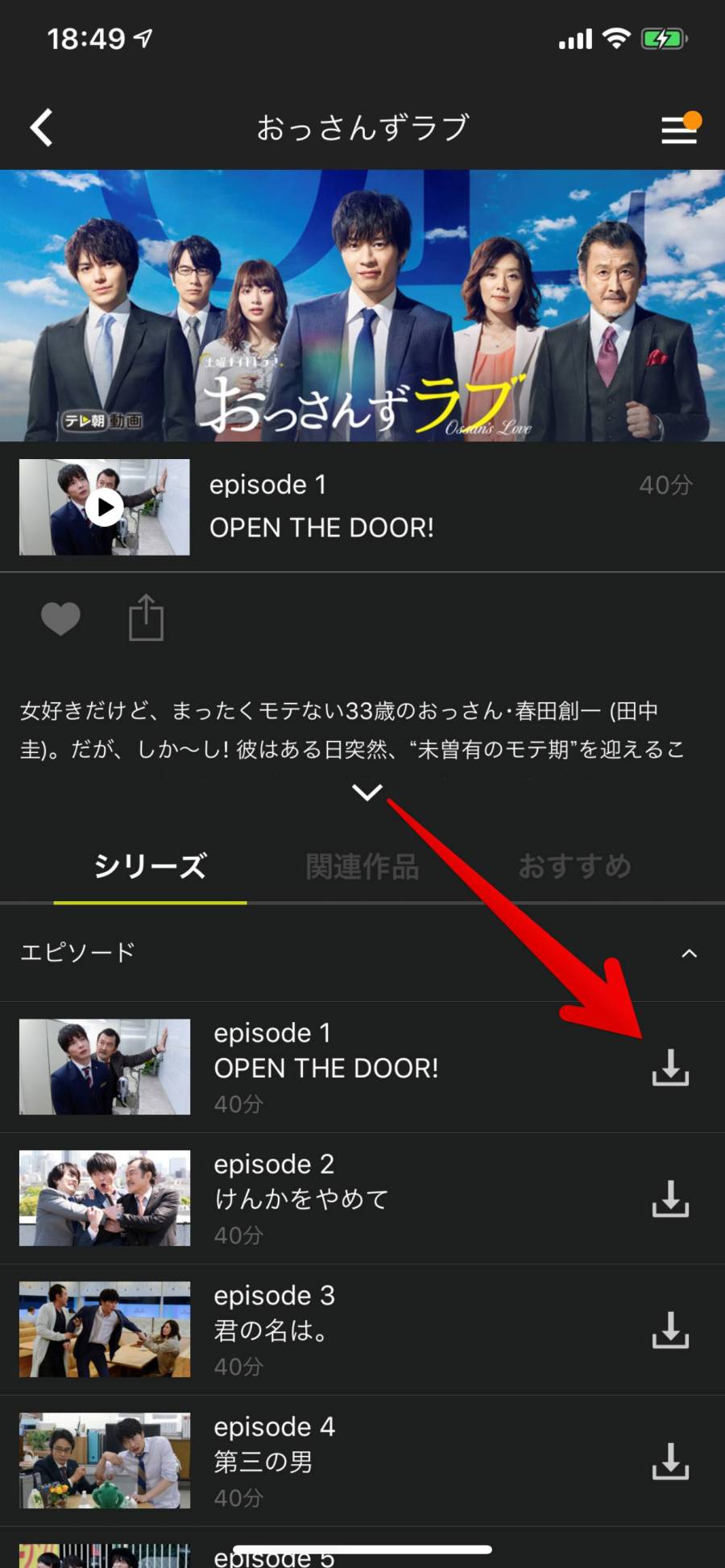
Task: Share おっさんずラブ via share icon
Action: 146,619
